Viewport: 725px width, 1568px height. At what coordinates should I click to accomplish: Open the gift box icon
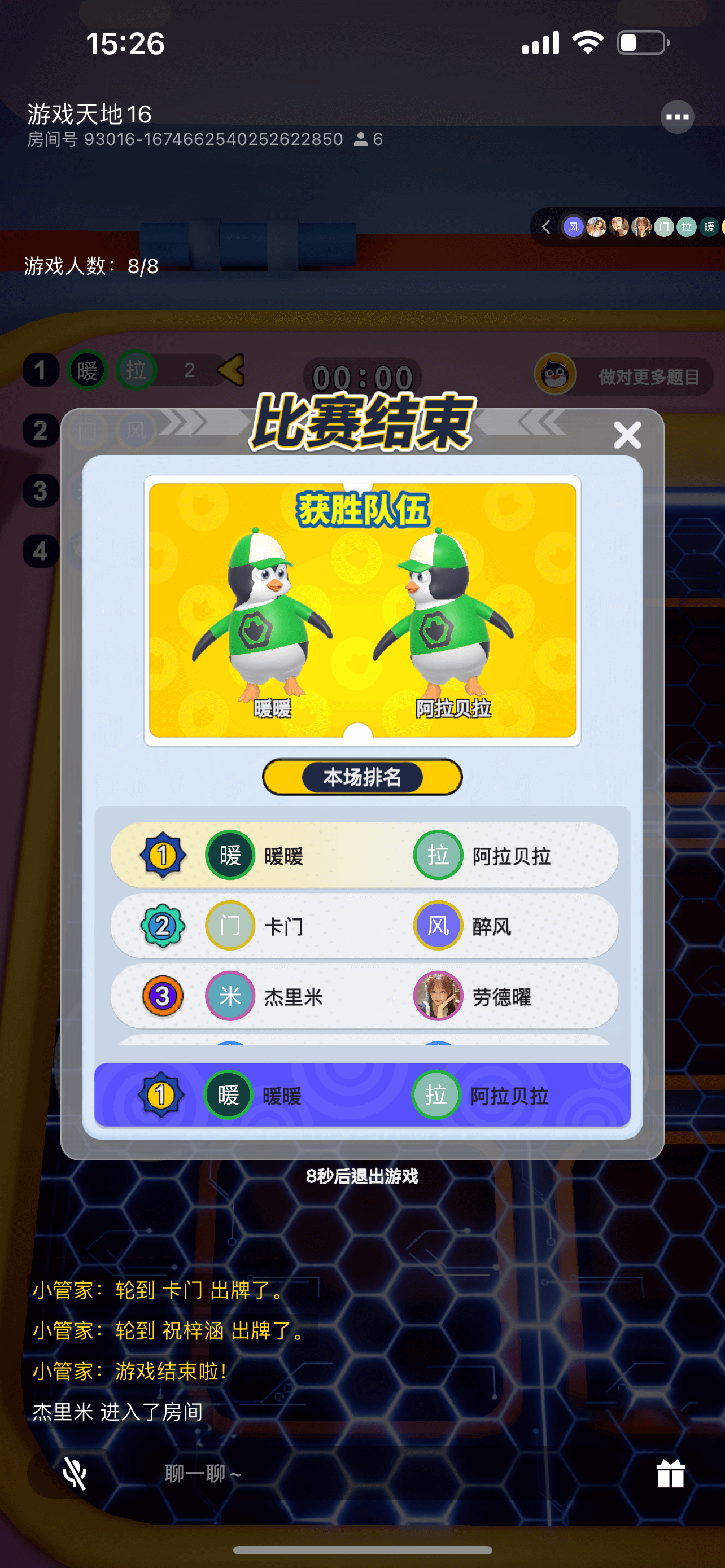pos(670,1474)
